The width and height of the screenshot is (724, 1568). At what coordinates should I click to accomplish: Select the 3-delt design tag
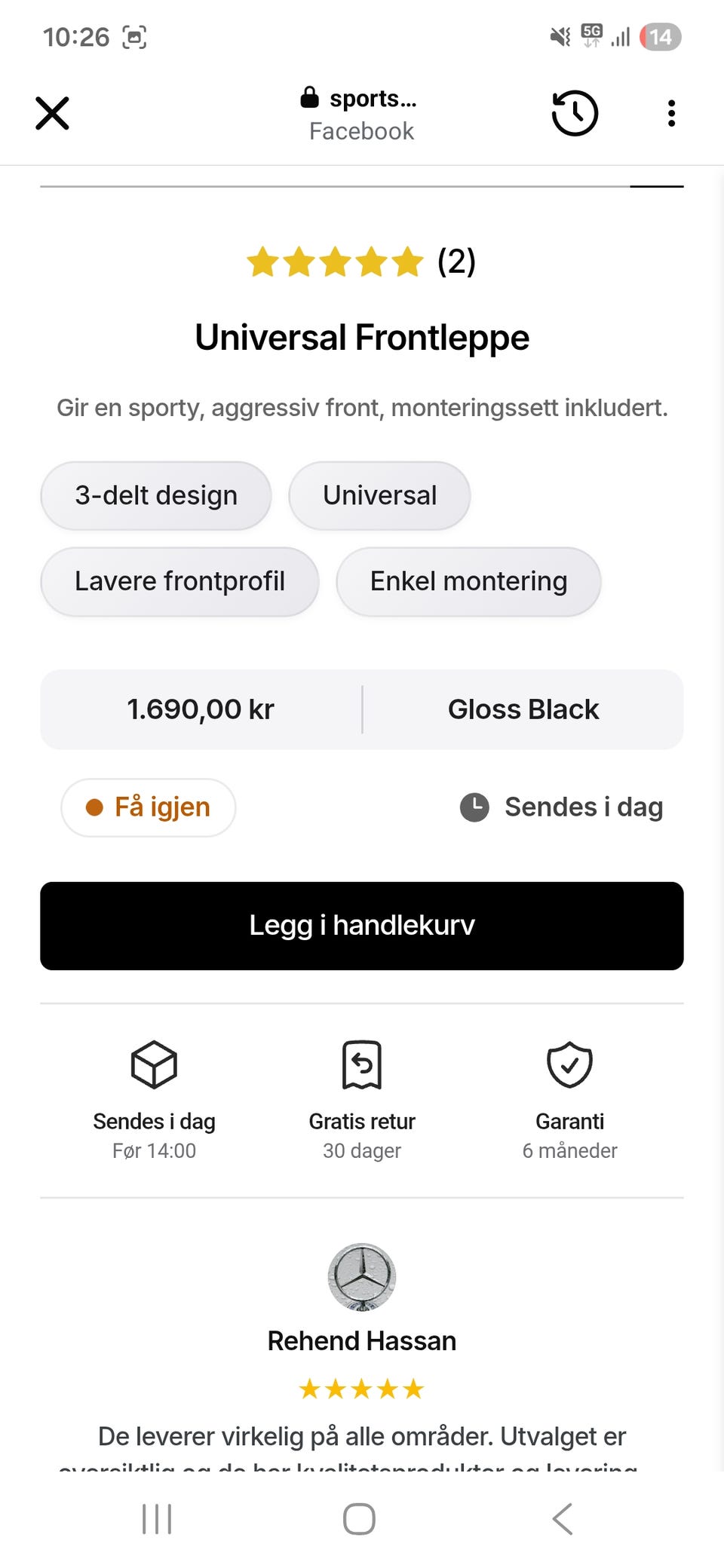tap(155, 495)
